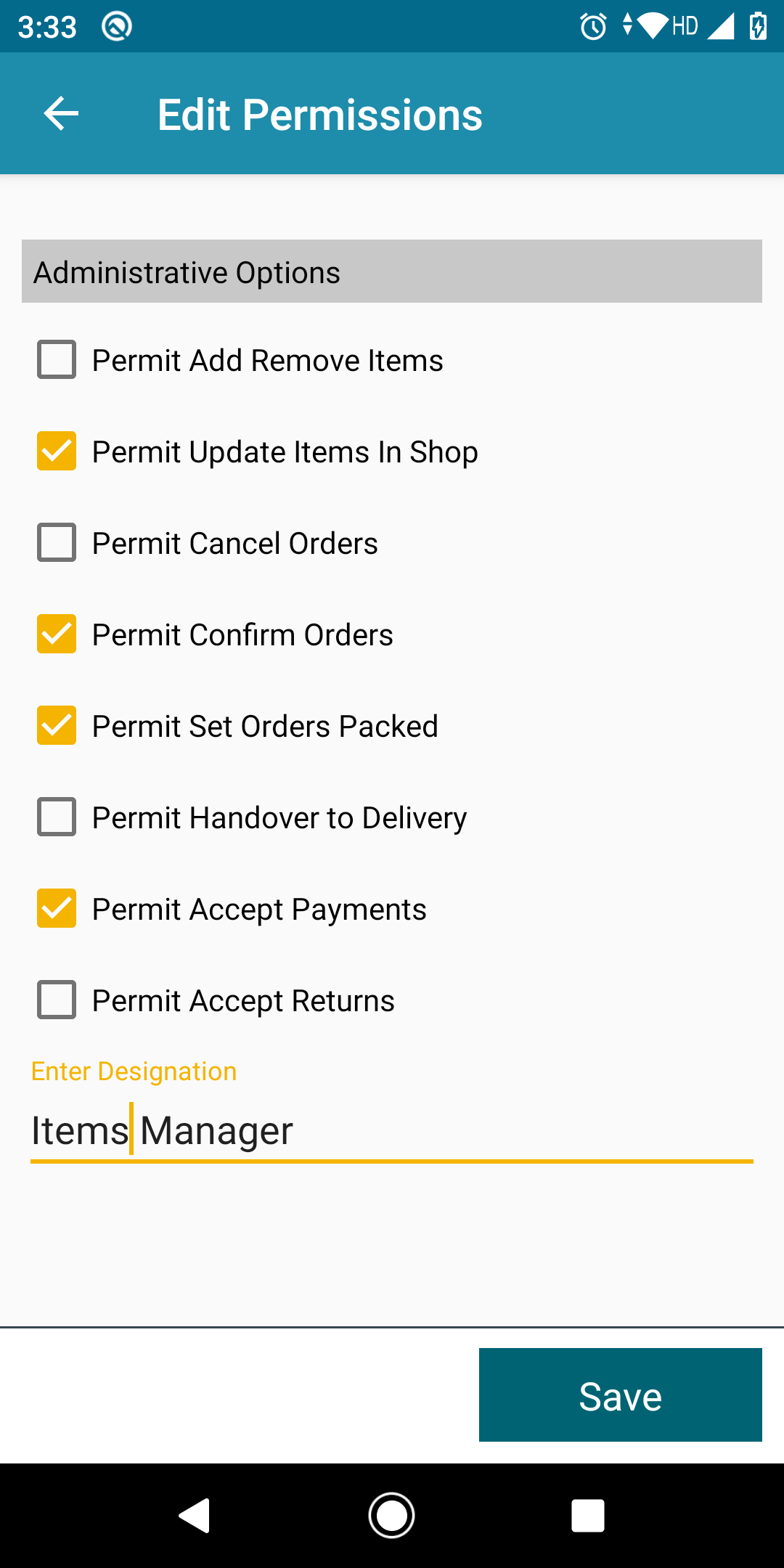This screenshot has width=784, height=1568.
Task: Uncheck Permit Confirm Orders
Action: tap(57, 634)
